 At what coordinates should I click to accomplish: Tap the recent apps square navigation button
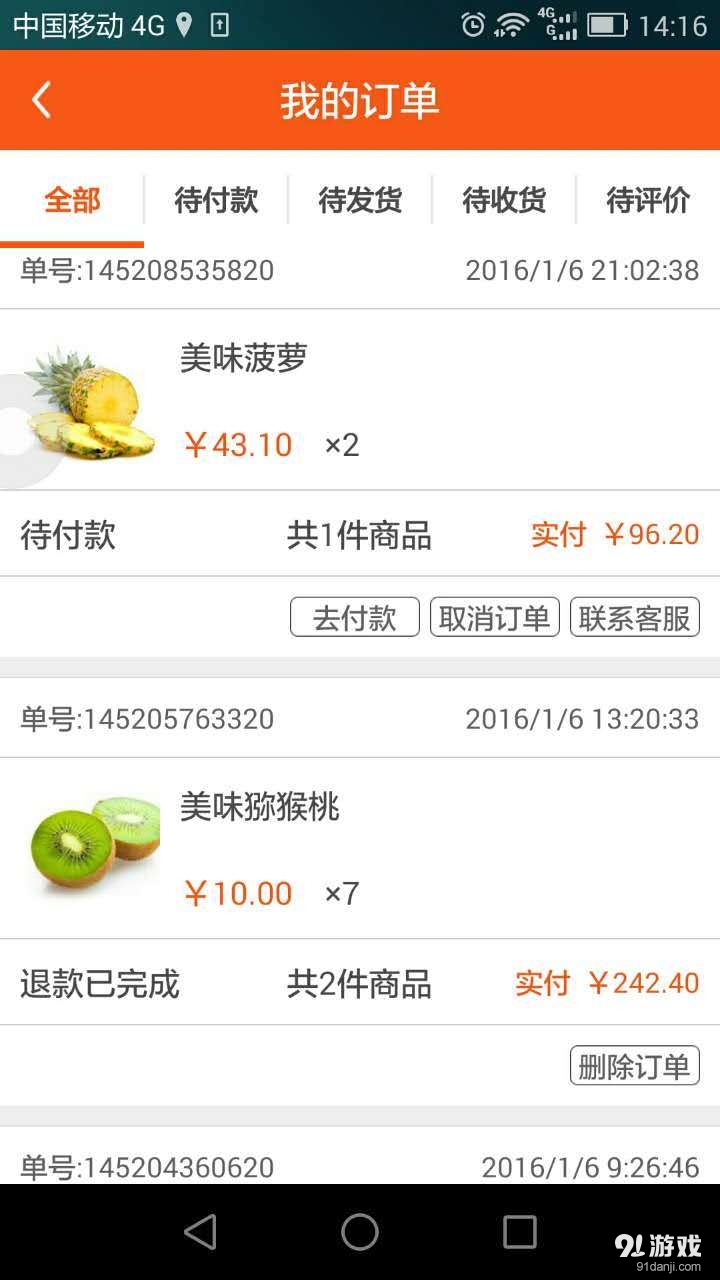point(516,1232)
